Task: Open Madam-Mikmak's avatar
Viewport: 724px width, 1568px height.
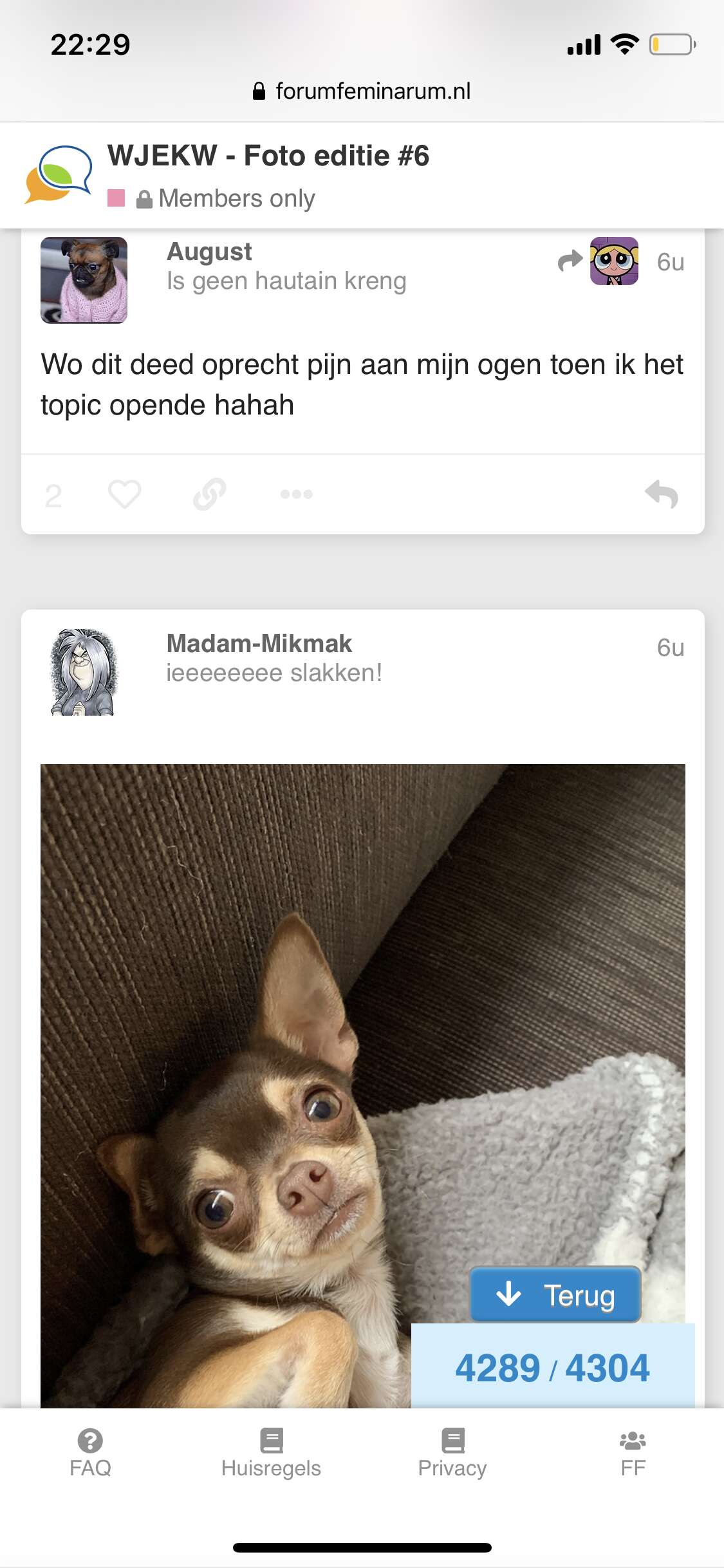Action: point(84,672)
